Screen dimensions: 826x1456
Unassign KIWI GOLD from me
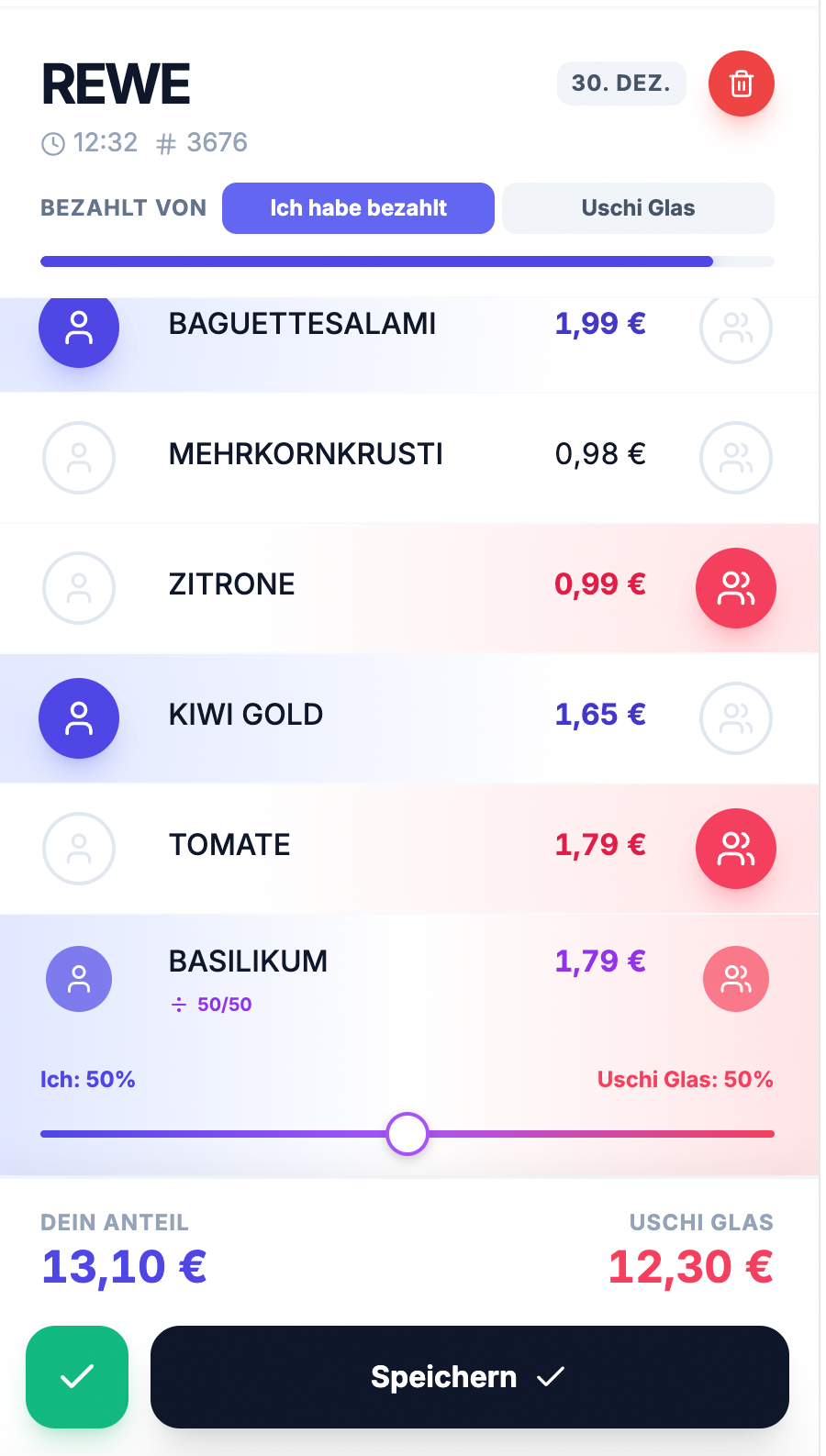coord(79,718)
